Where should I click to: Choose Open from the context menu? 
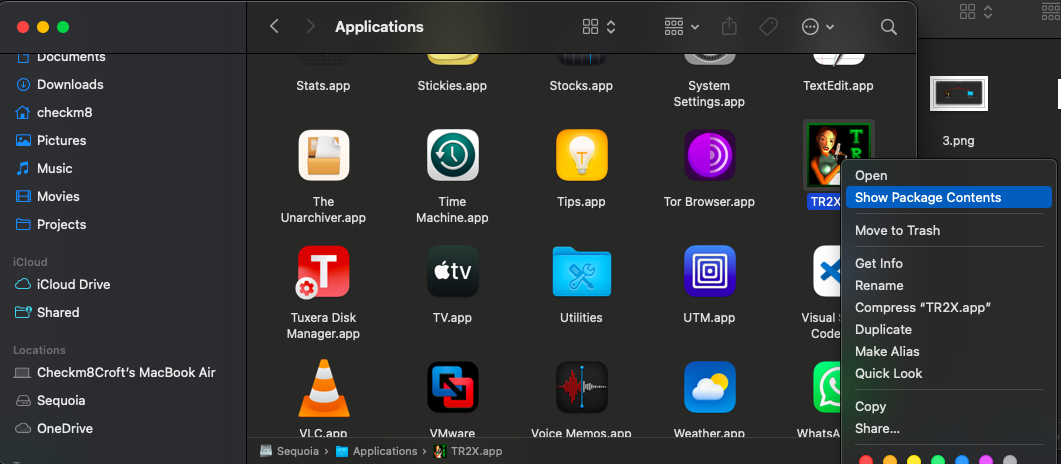871,175
